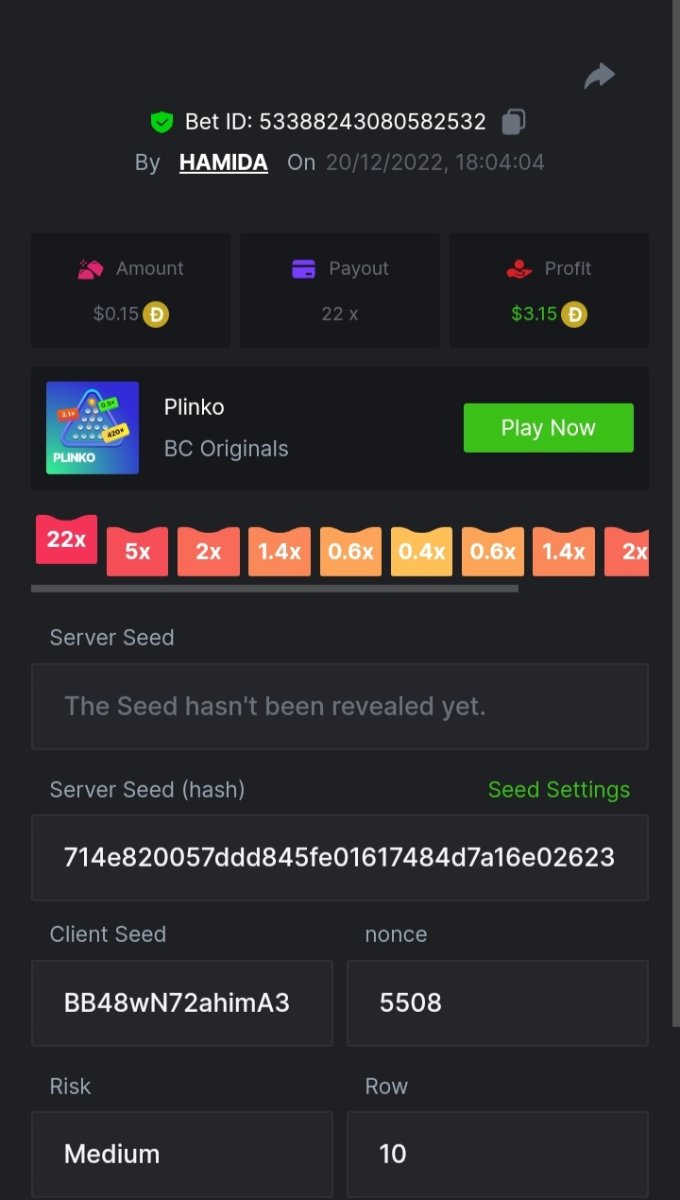Tap the Row field showing 10

click(497, 1154)
